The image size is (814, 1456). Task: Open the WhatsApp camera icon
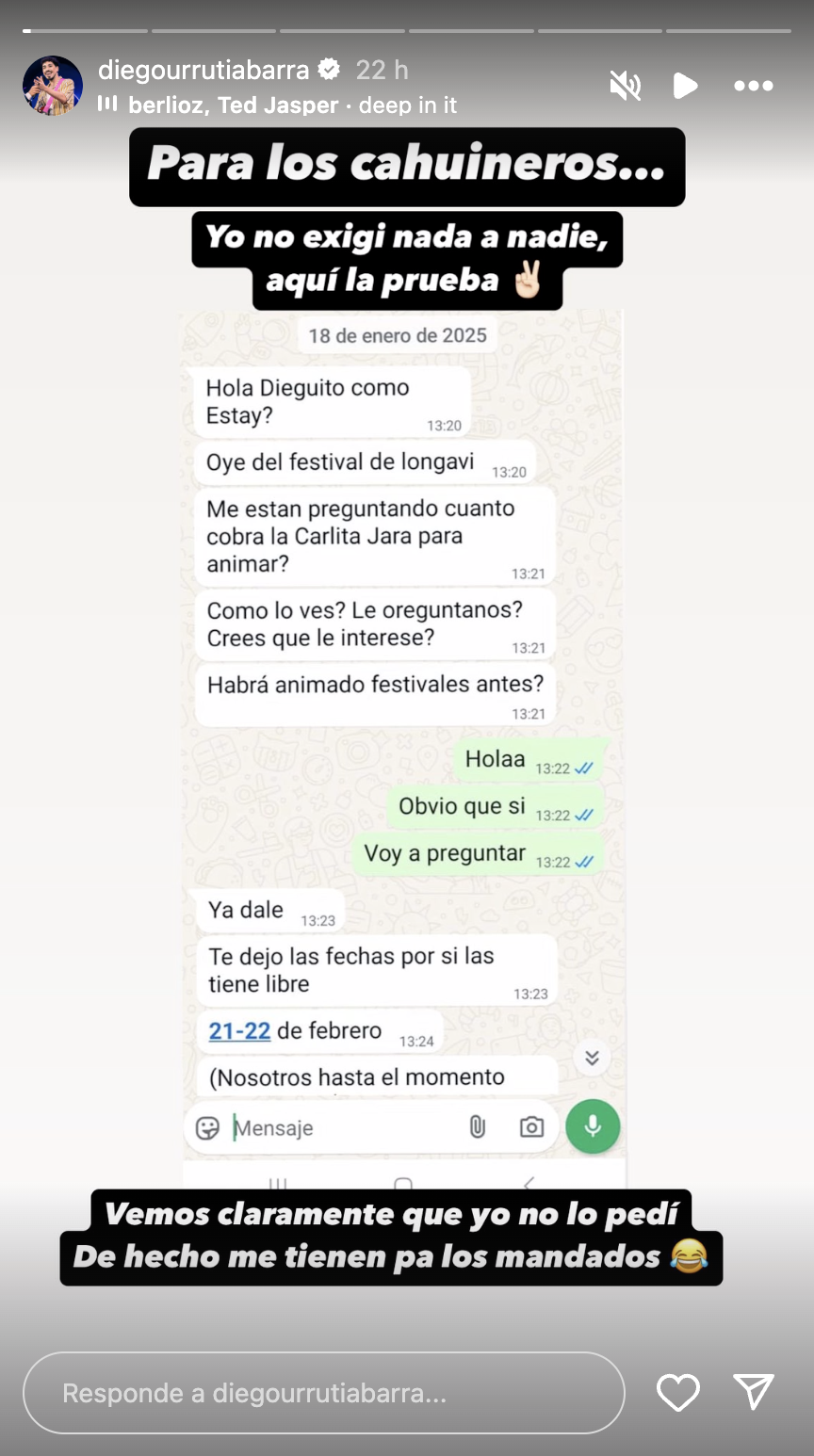click(x=531, y=1126)
